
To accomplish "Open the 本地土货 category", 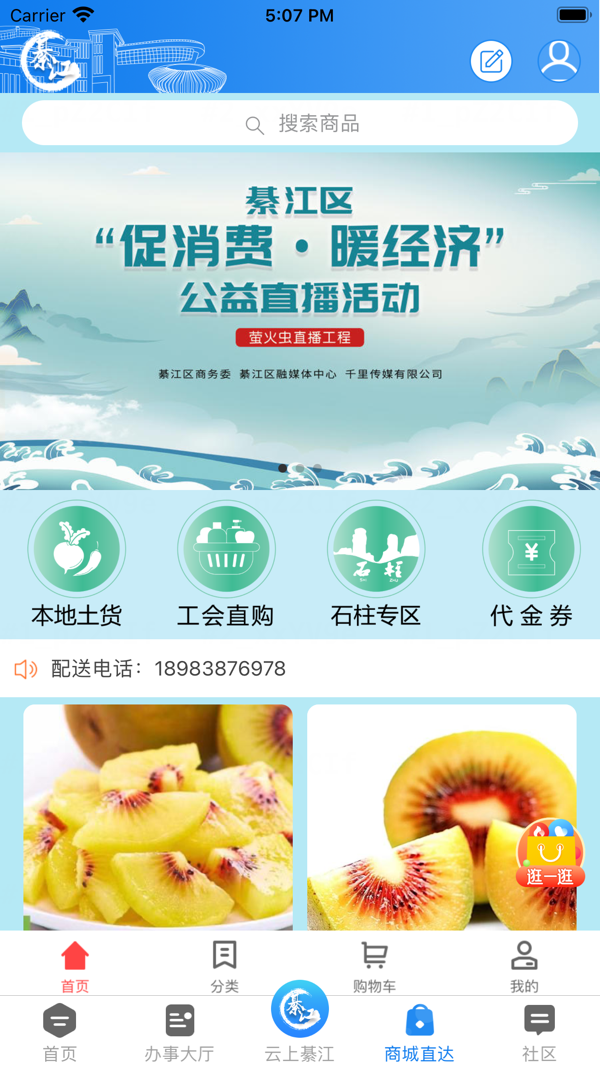I will click(76, 565).
